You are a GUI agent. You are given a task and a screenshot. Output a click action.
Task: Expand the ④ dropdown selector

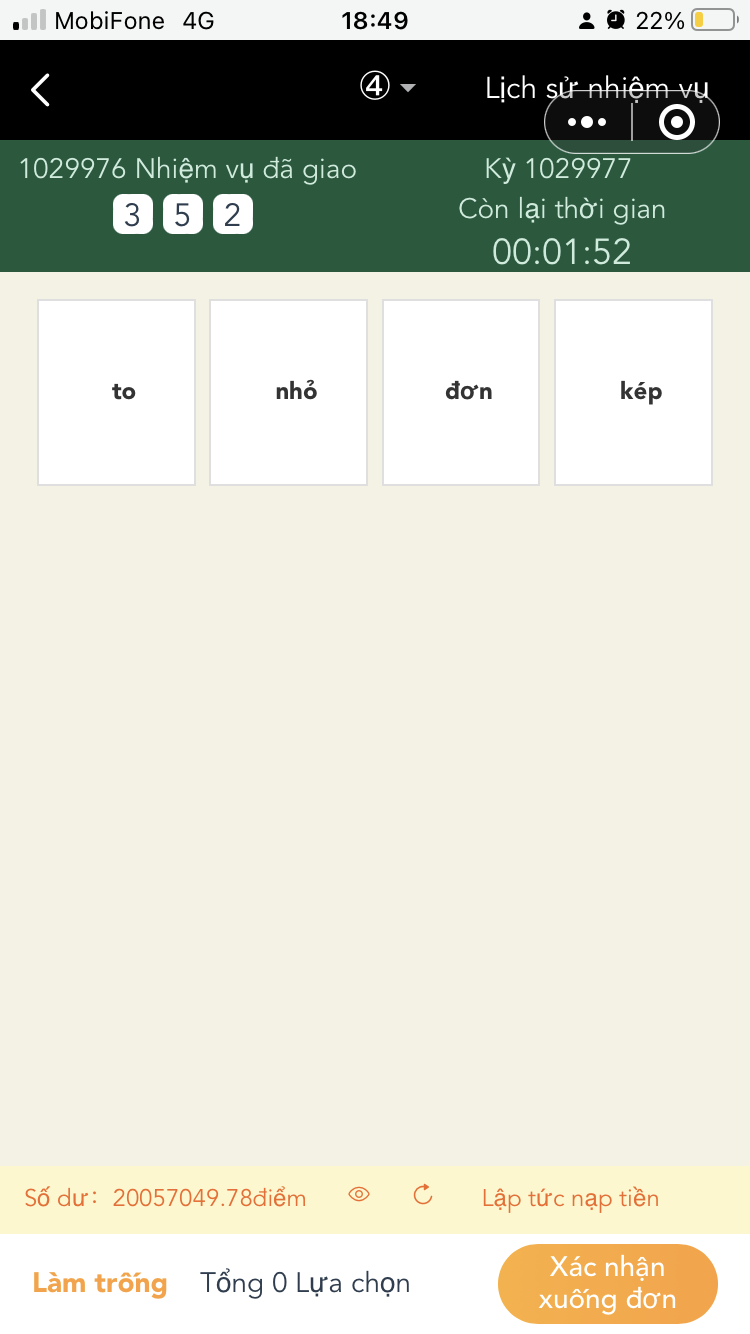[x=388, y=87]
